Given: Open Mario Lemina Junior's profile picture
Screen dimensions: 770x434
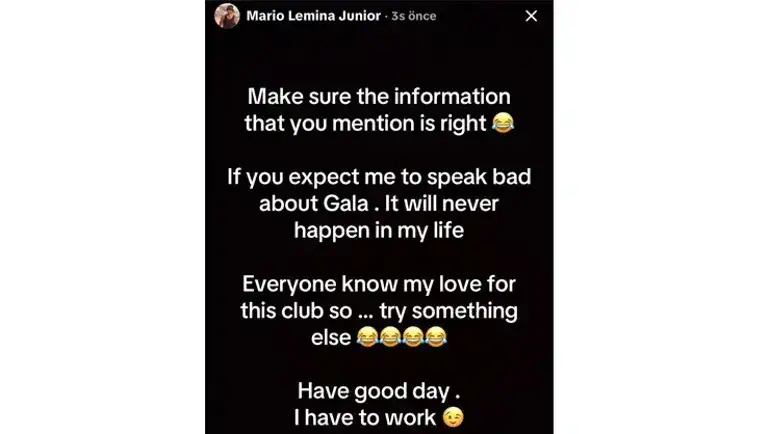Looking at the screenshot, I should pyautogui.click(x=227, y=16).
